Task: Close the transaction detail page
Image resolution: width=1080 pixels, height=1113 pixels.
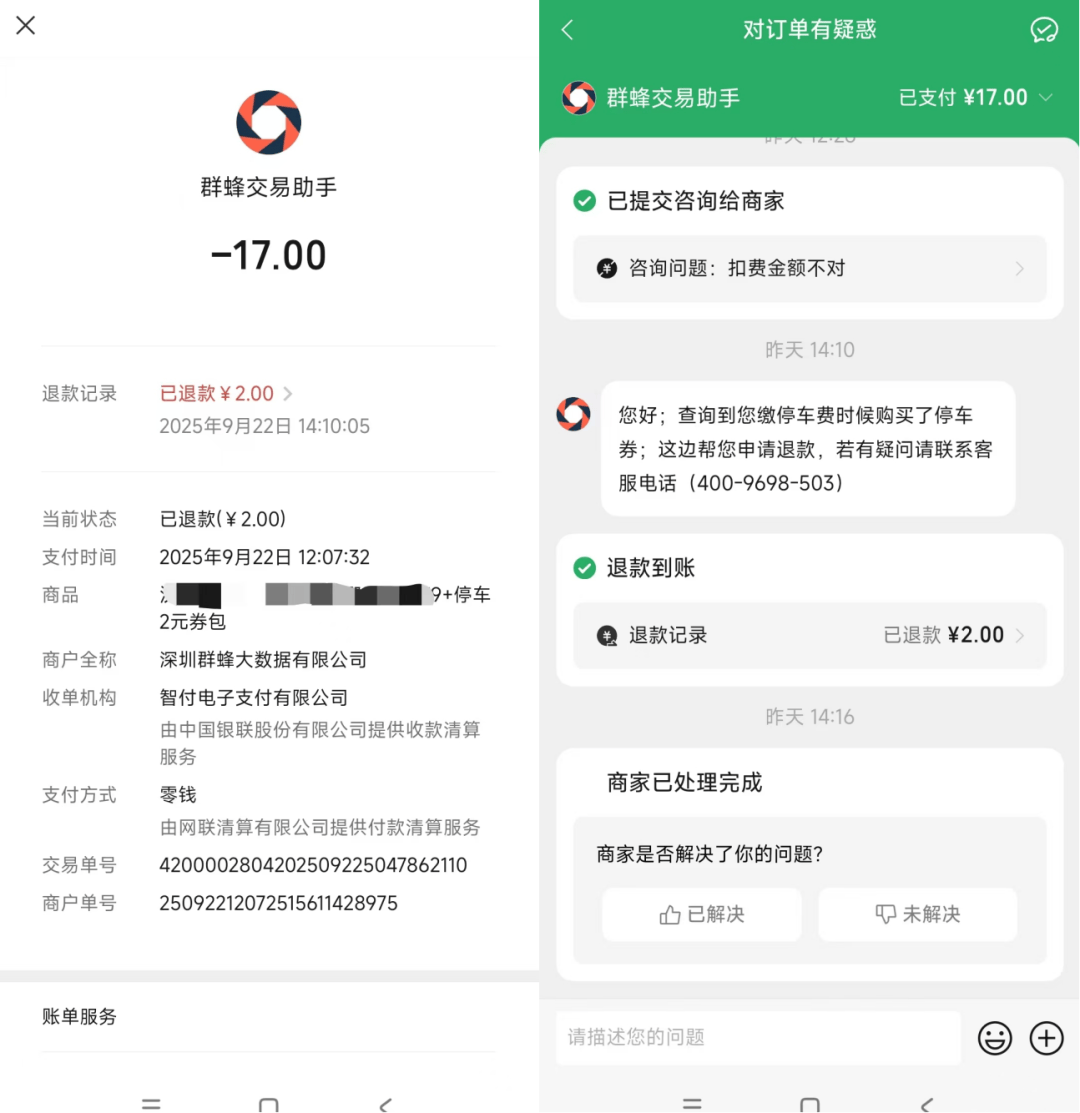Action: coord(26,26)
